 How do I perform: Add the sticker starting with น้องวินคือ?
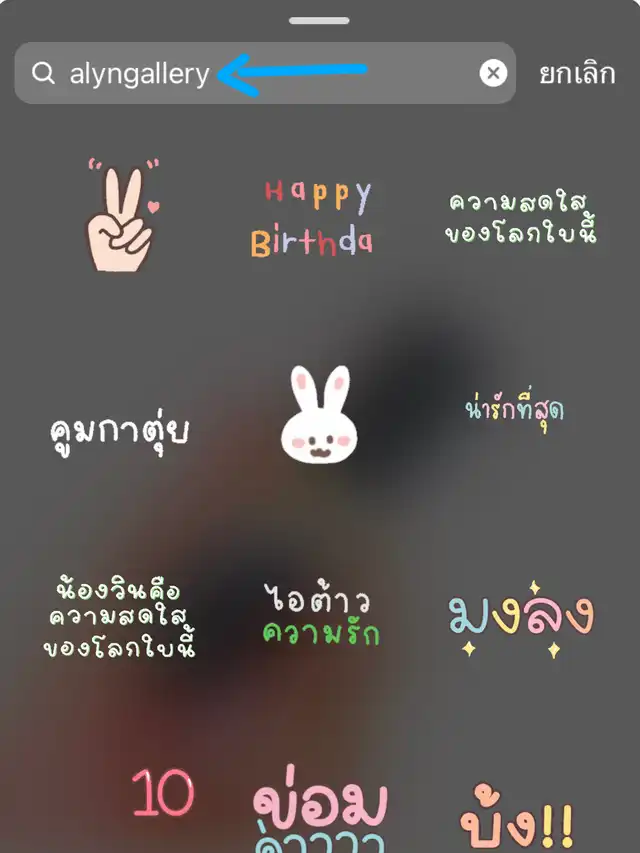click(x=119, y=617)
